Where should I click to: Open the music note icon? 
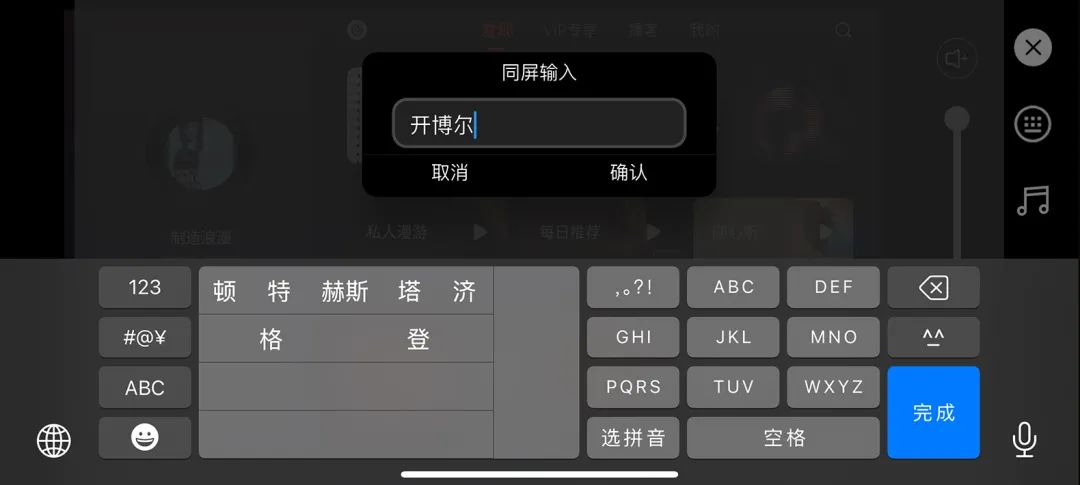tap(1033, 200)
